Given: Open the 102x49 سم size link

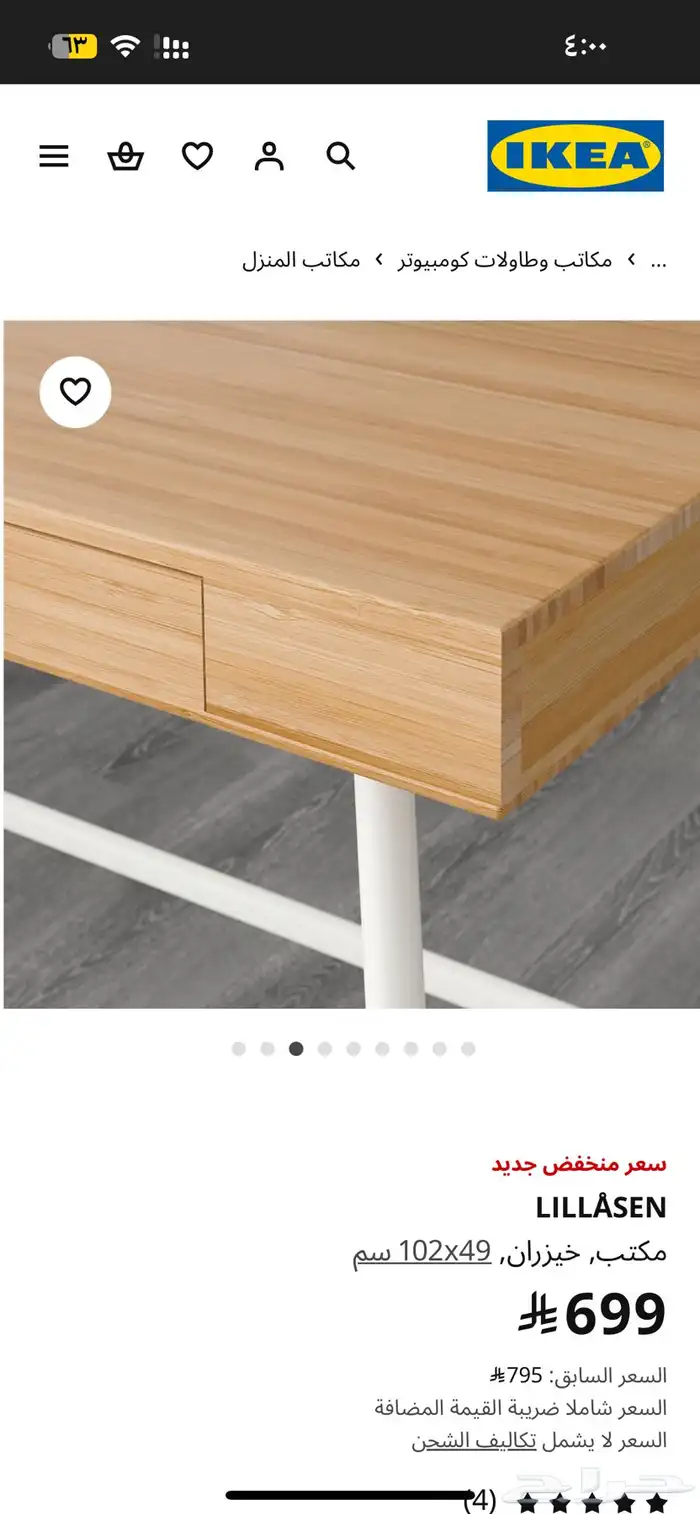Looking at the screenshot, I should coord(421,1252).
